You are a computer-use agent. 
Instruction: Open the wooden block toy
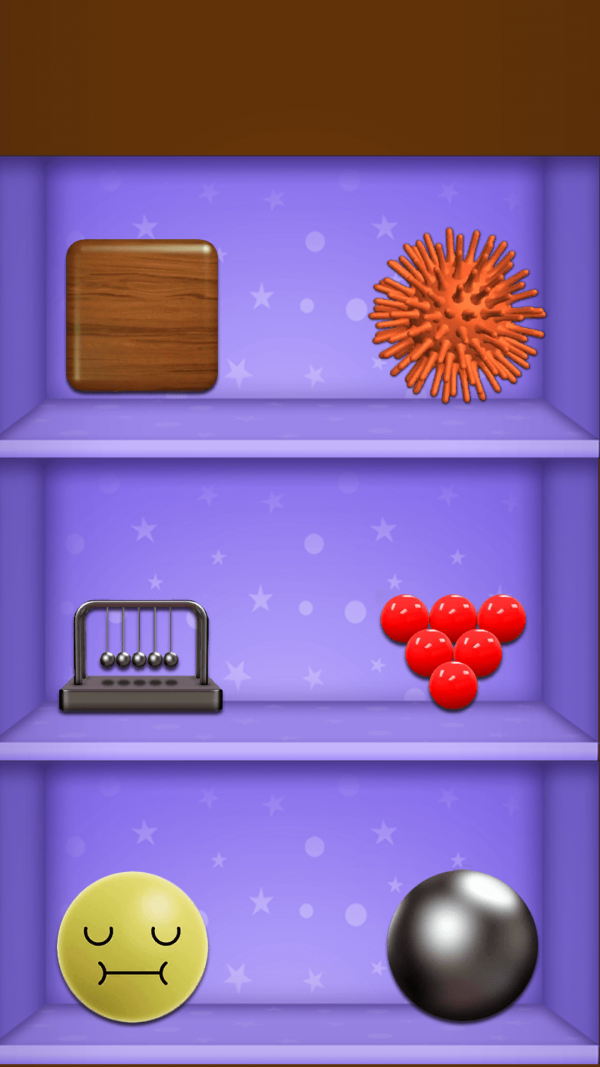142,316
